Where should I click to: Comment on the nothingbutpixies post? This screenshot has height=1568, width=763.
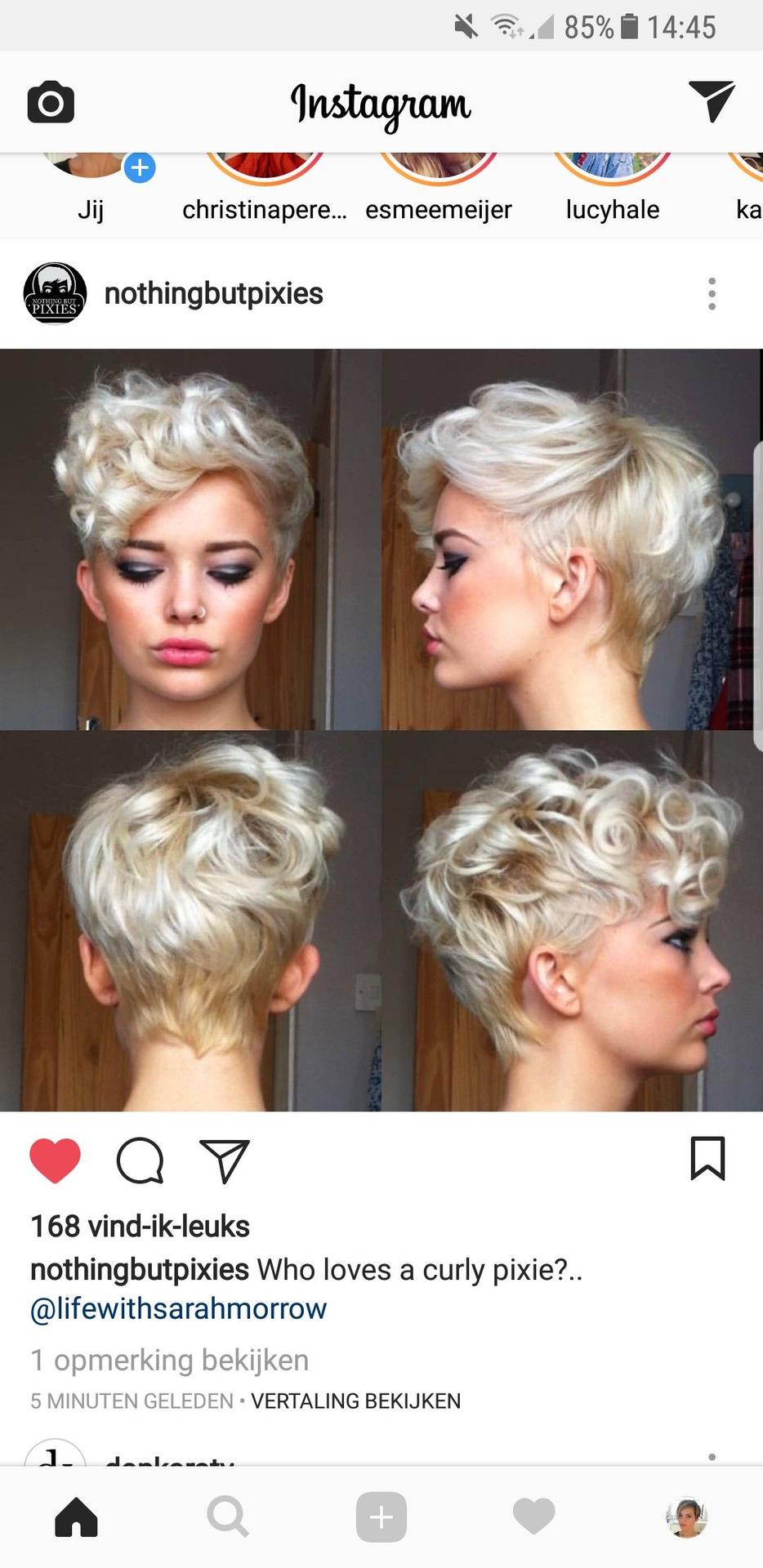(141, 1160)
